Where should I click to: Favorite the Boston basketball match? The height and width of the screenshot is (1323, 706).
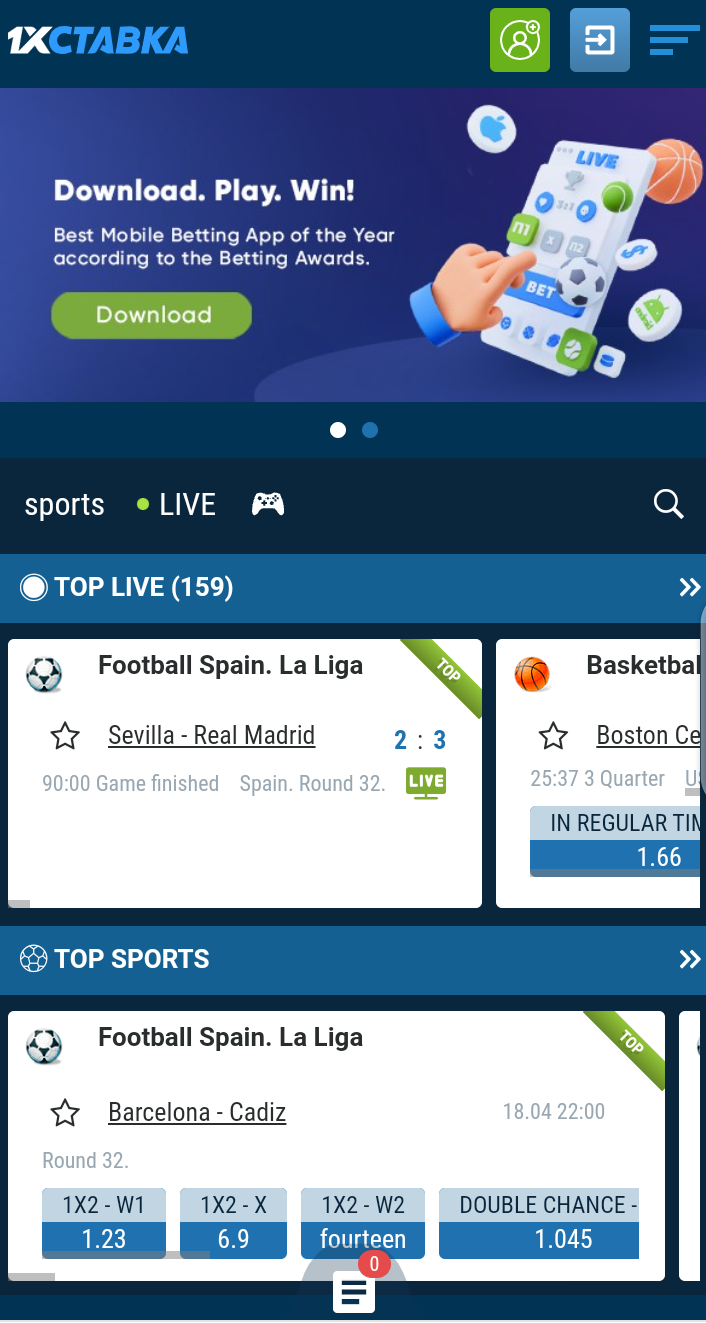553,737
